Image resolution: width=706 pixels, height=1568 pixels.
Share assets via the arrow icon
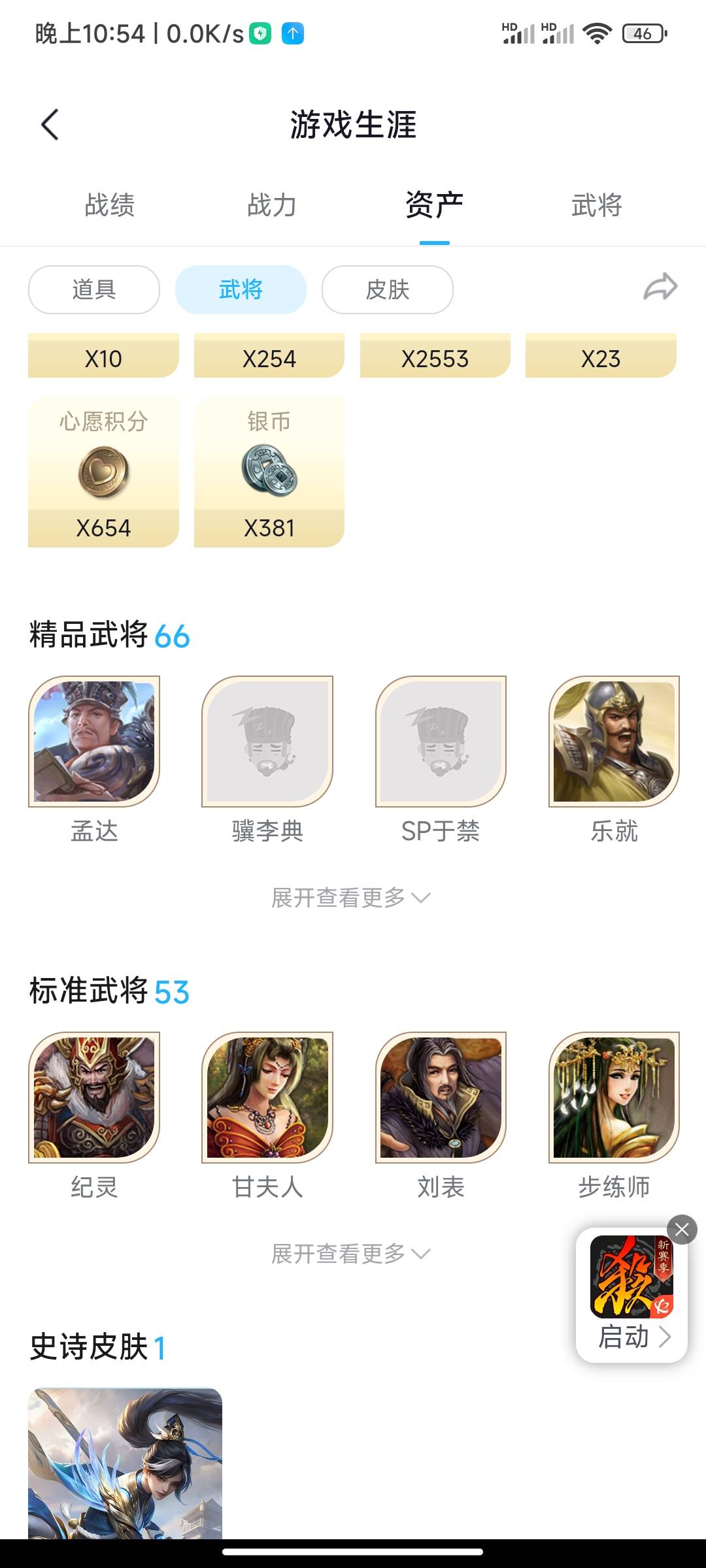click(x=660, y=287)
